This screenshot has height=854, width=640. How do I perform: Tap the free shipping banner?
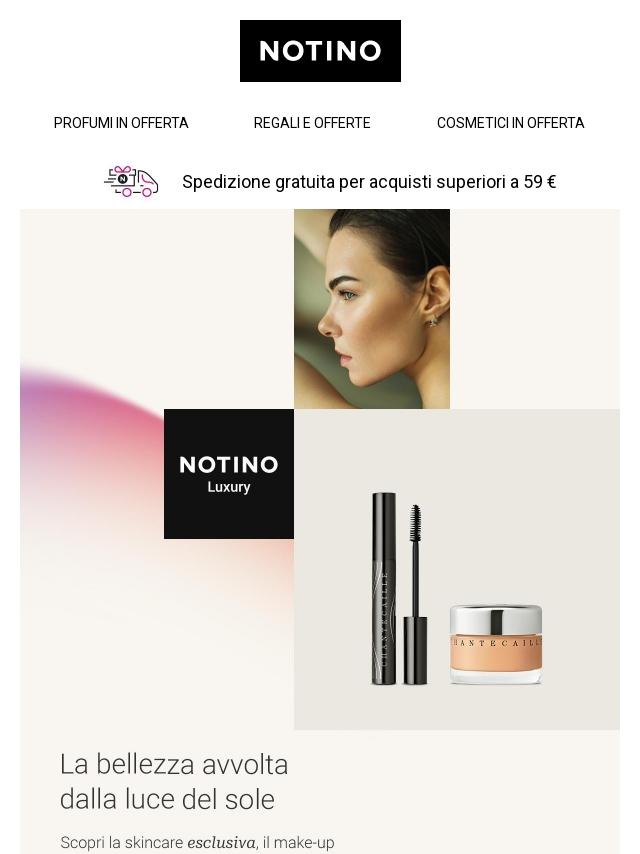click(x=330, y=182)
